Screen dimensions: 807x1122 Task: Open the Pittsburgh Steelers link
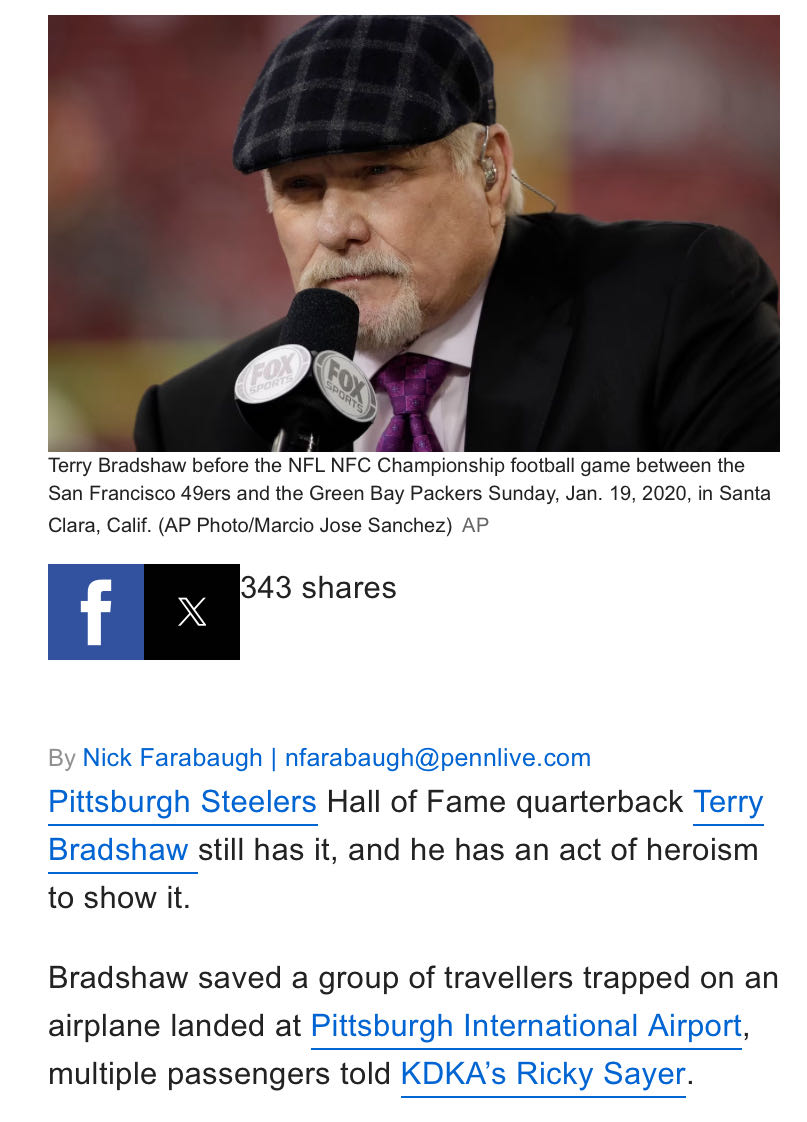click(x=182, y=802)
